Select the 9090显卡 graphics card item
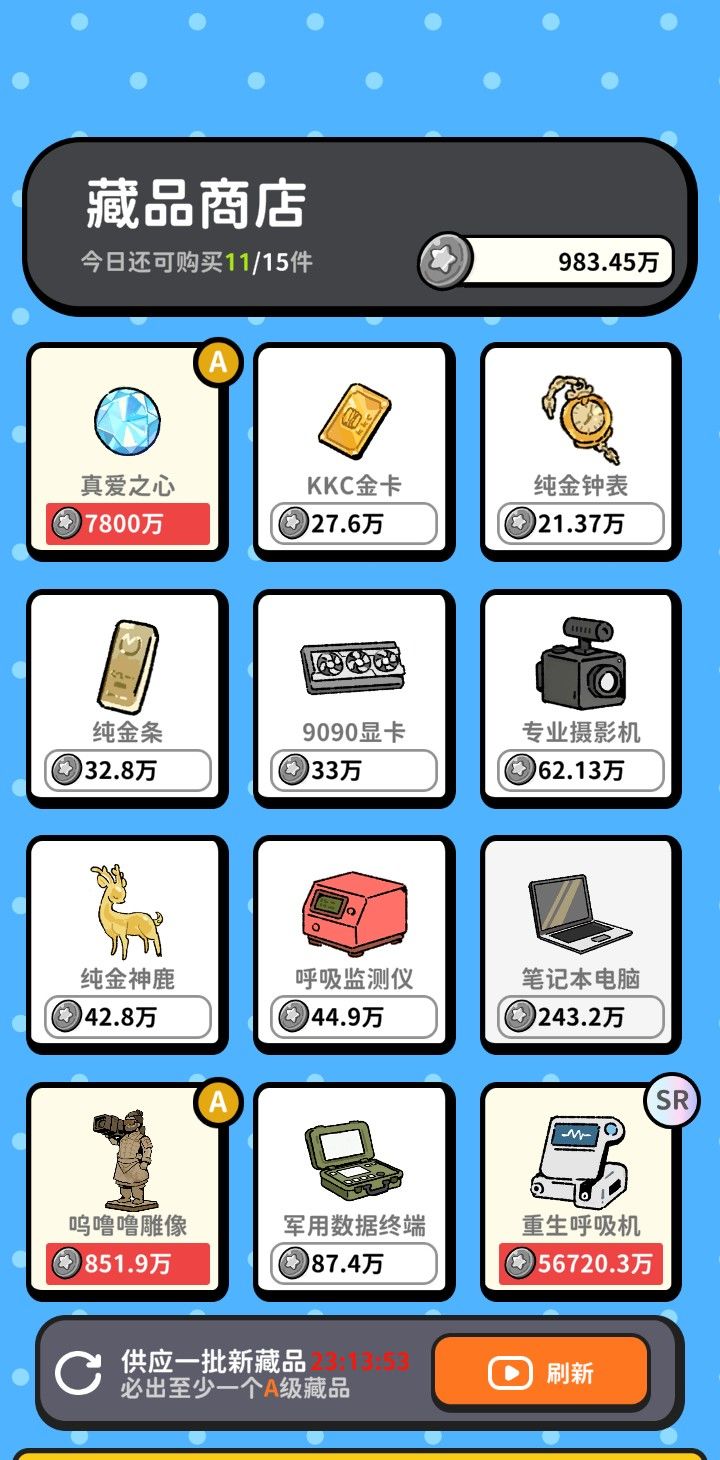This screenshot has height=1460, width=720. click(x=352, y=668)
